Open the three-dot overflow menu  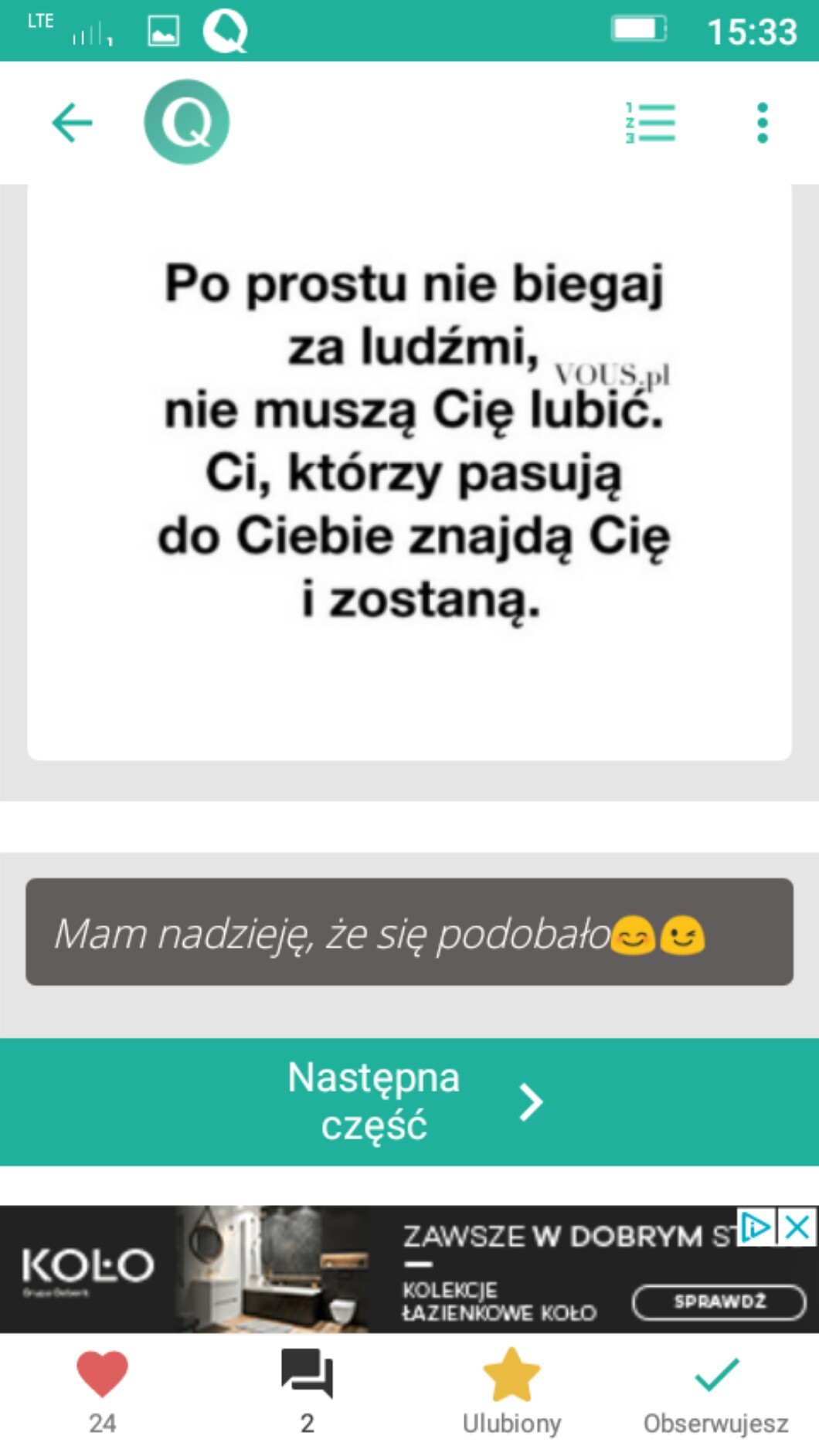(762, 123)
